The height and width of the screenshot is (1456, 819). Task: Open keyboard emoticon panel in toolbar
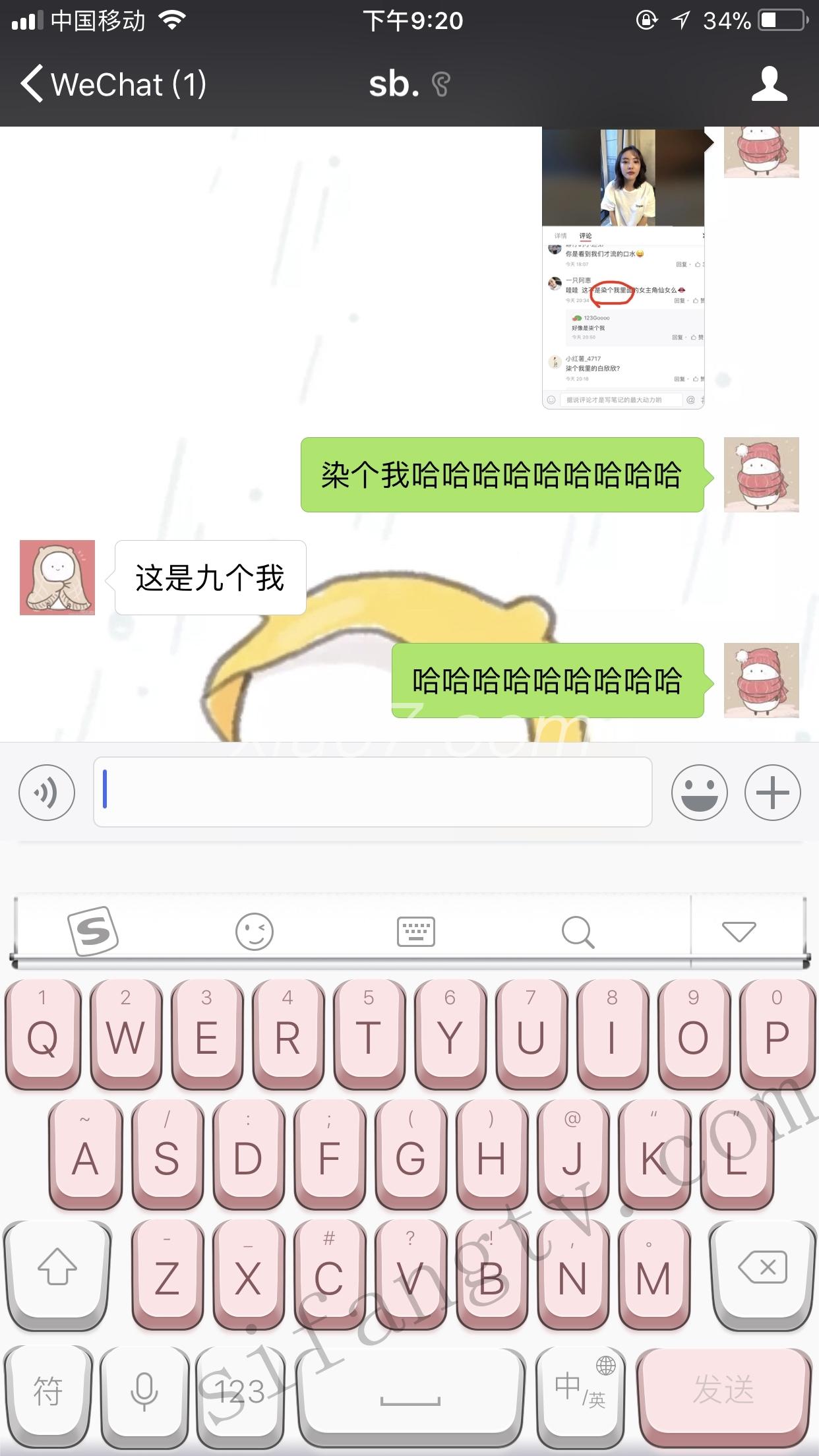tap(254, 931)
